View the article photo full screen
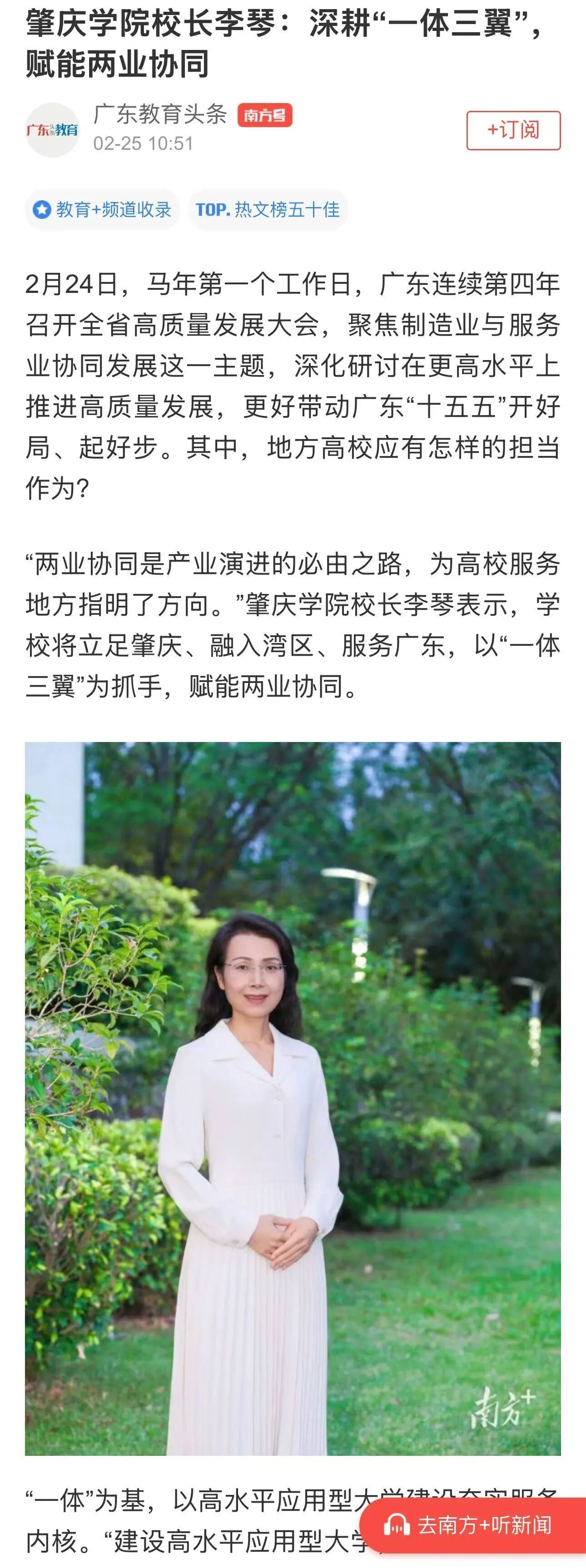 tap(293, 1098)
